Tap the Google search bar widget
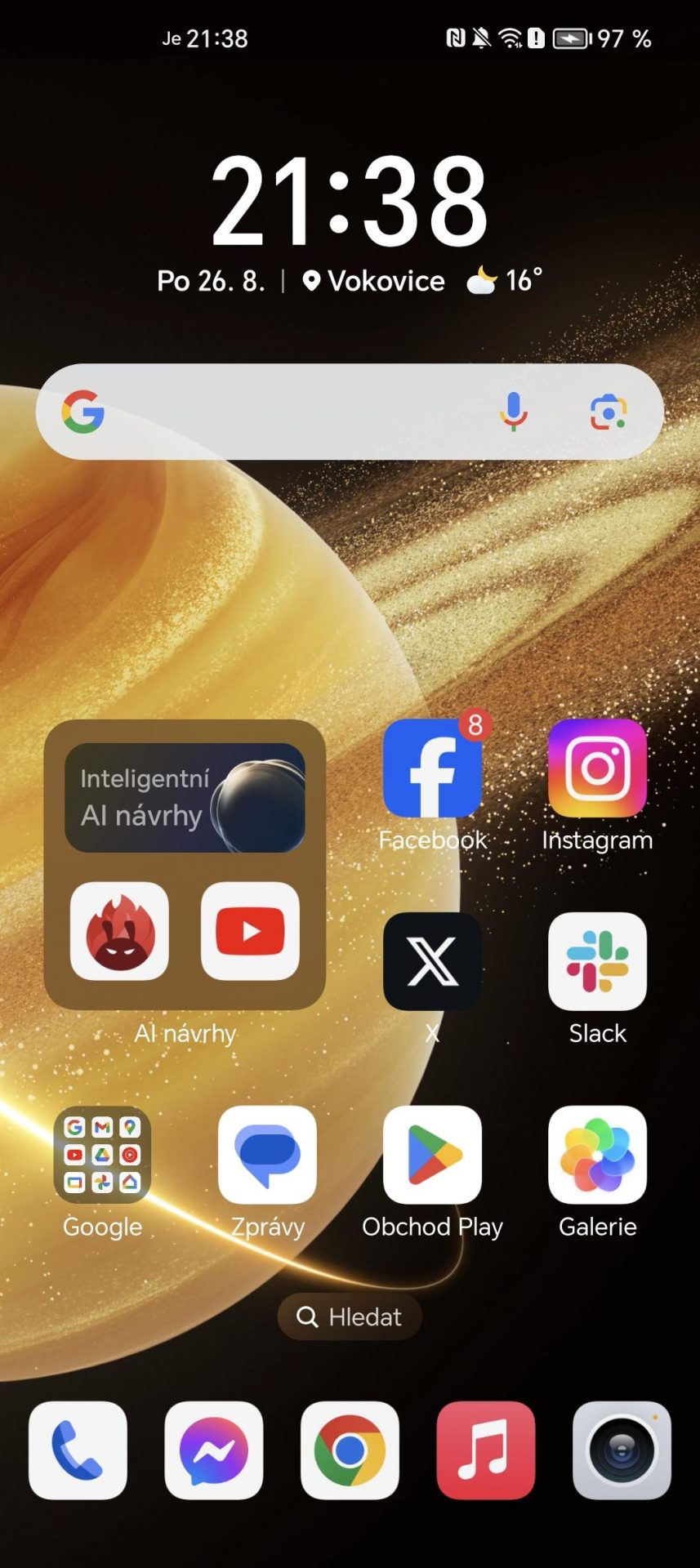The image size is (700, 1568). click(x=350, y=412)
